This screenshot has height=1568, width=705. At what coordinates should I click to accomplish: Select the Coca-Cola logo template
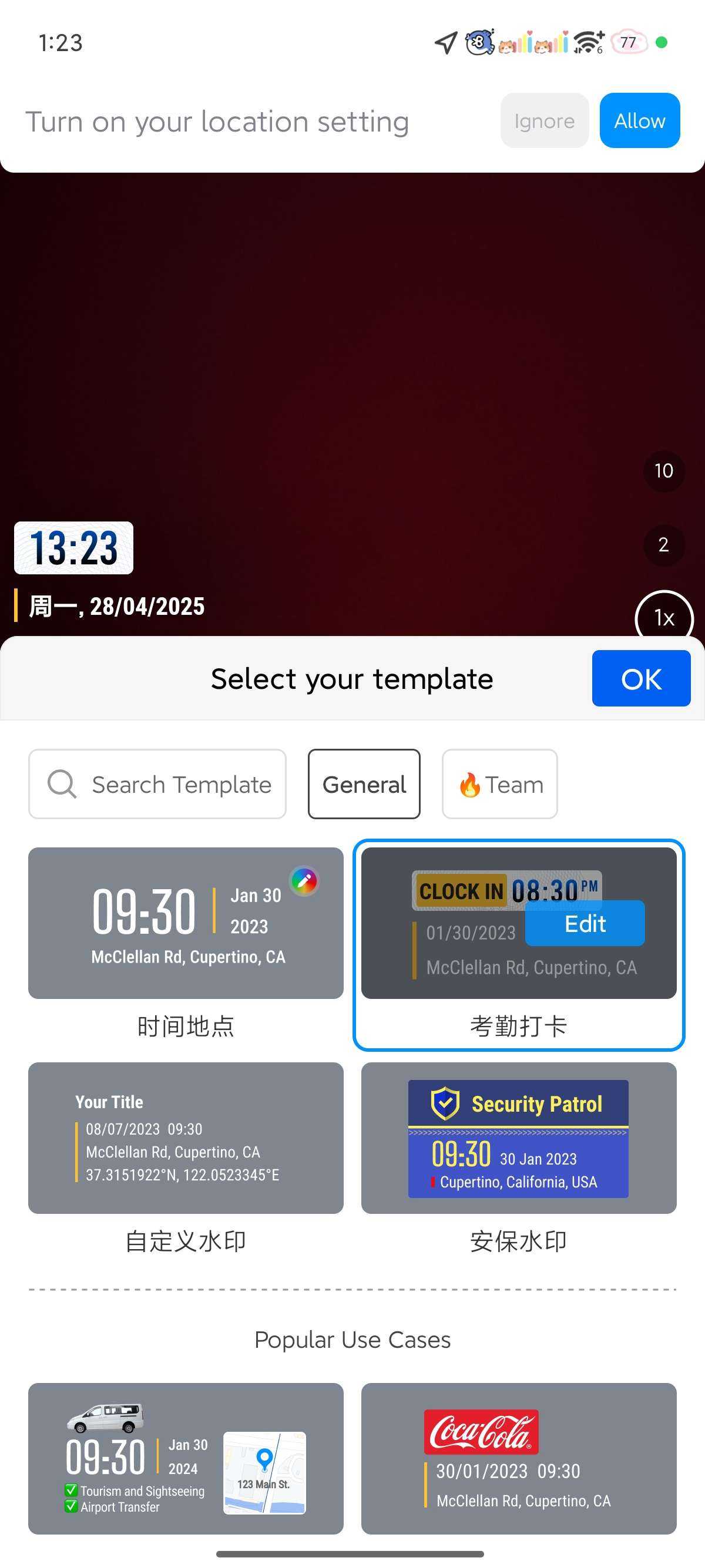518,1458
